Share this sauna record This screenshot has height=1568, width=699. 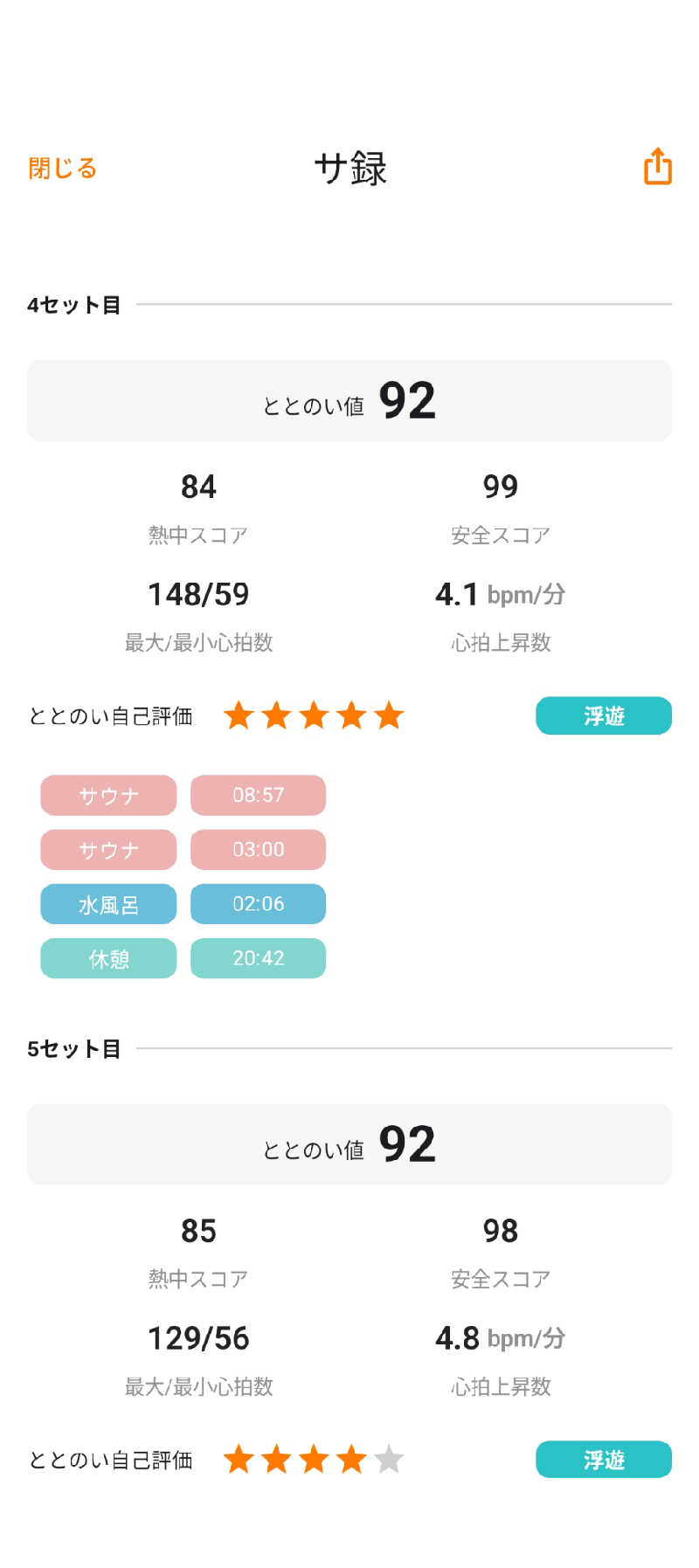pos(657,166)
